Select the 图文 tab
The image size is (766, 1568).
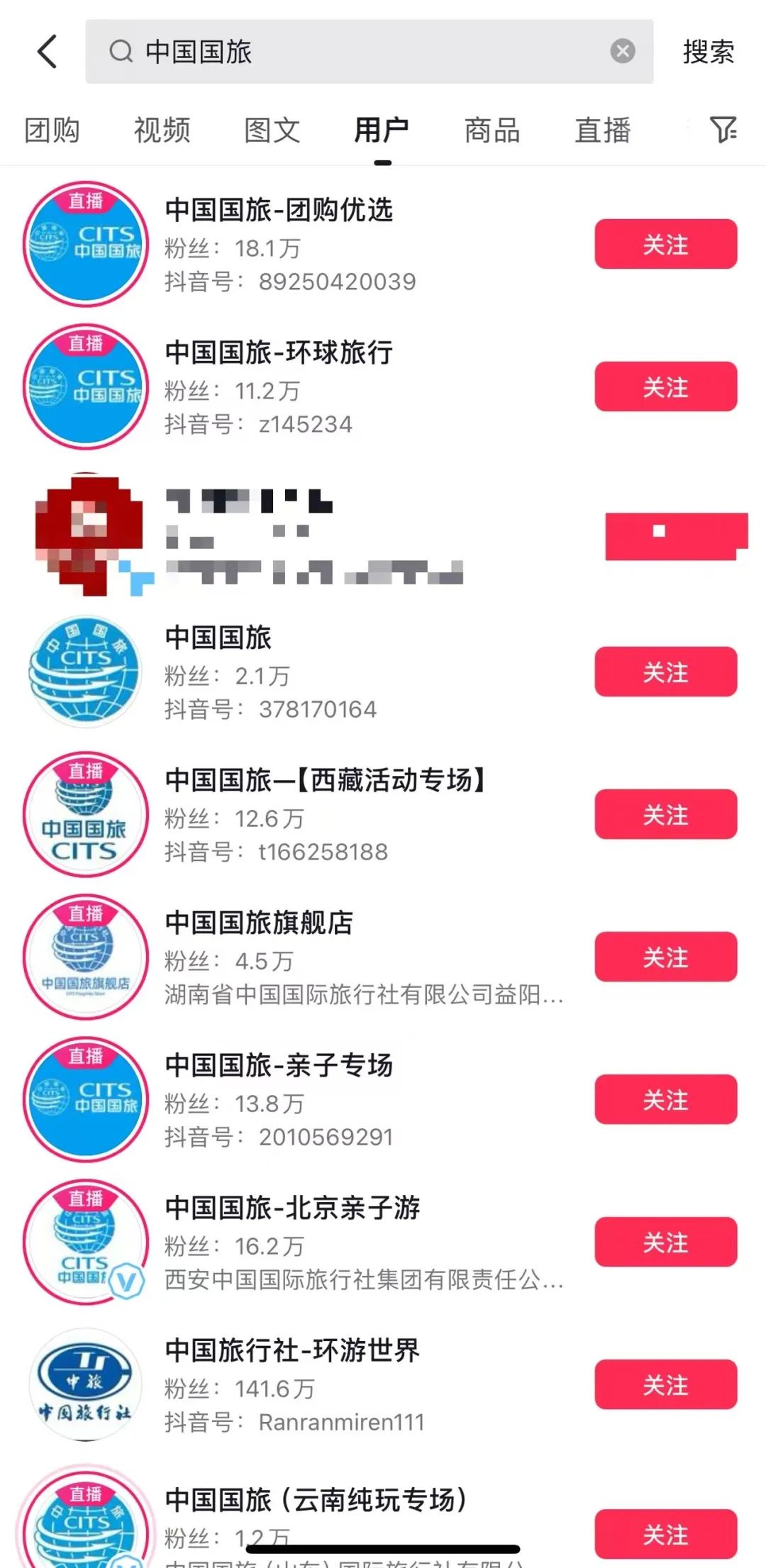[x=272, y=130]
